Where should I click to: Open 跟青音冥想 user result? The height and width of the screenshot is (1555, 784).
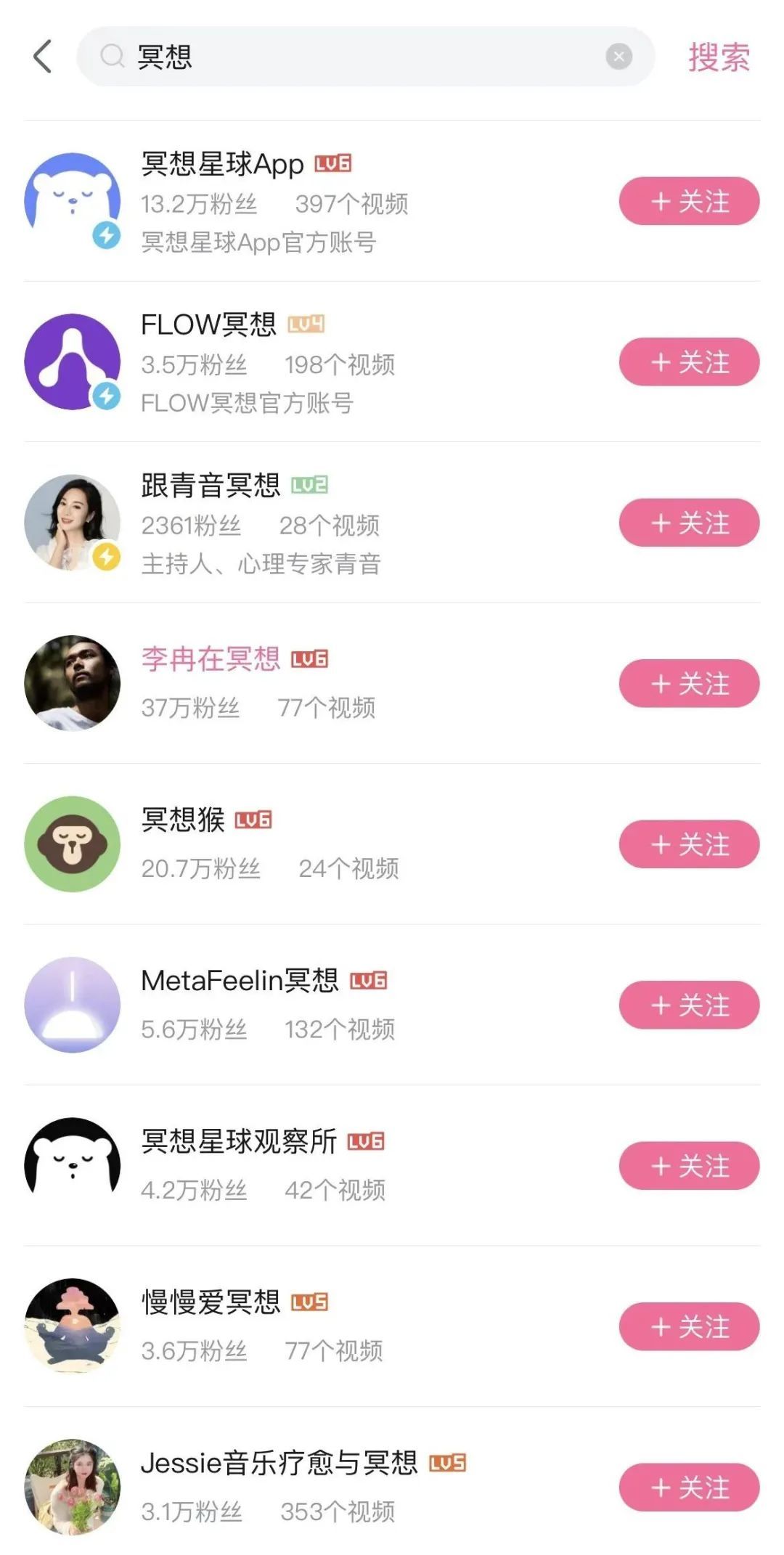[211, 486]
